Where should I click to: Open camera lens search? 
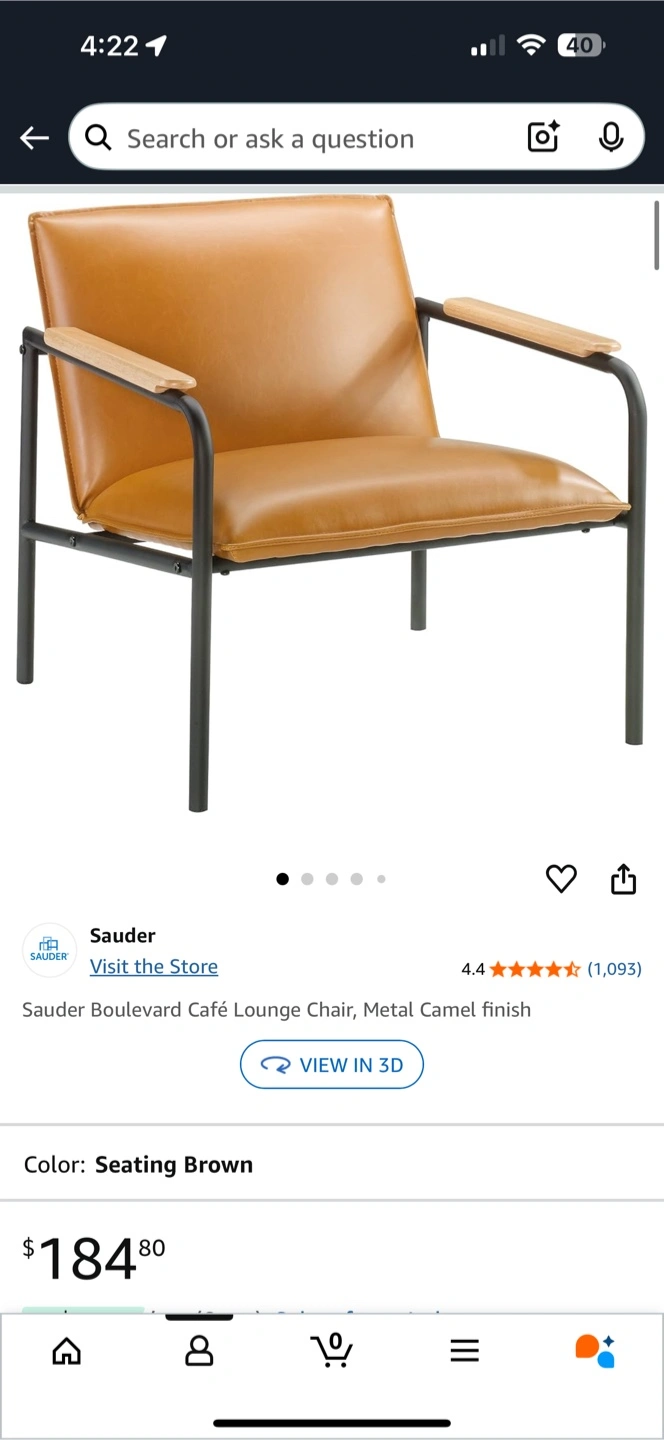pos(543,138)
